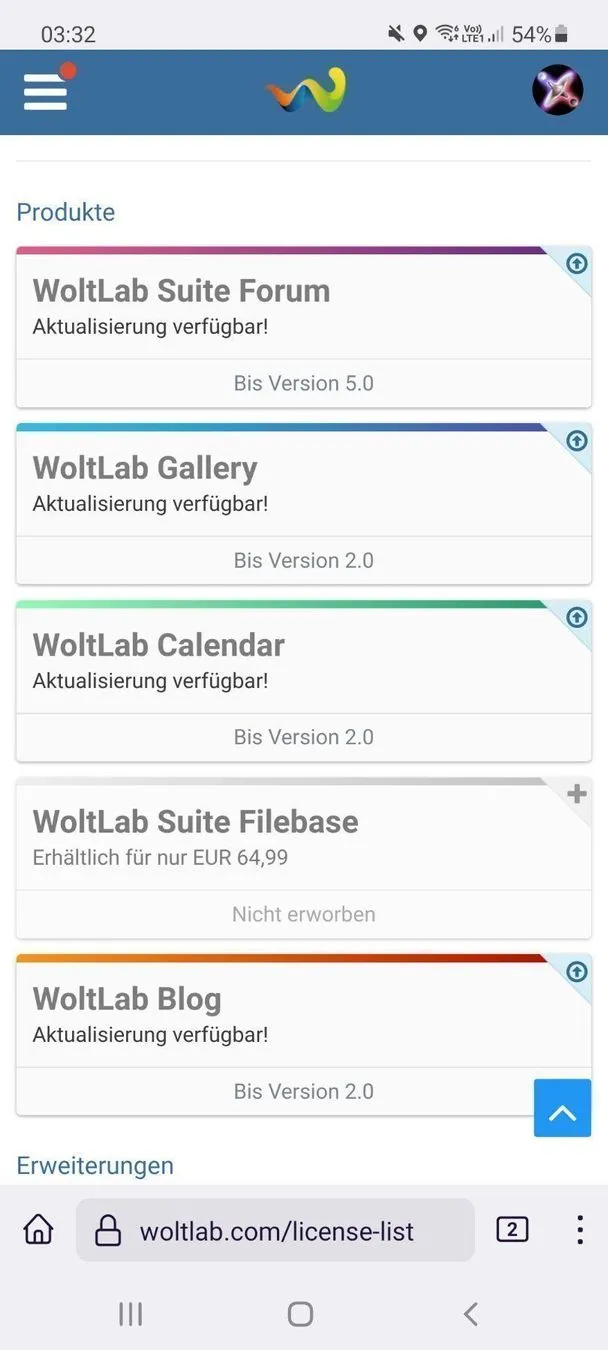Viewport: 608px width, 1350px height.
Task: Open the WoltLab Calendar card
Action: tap(158, 645)
